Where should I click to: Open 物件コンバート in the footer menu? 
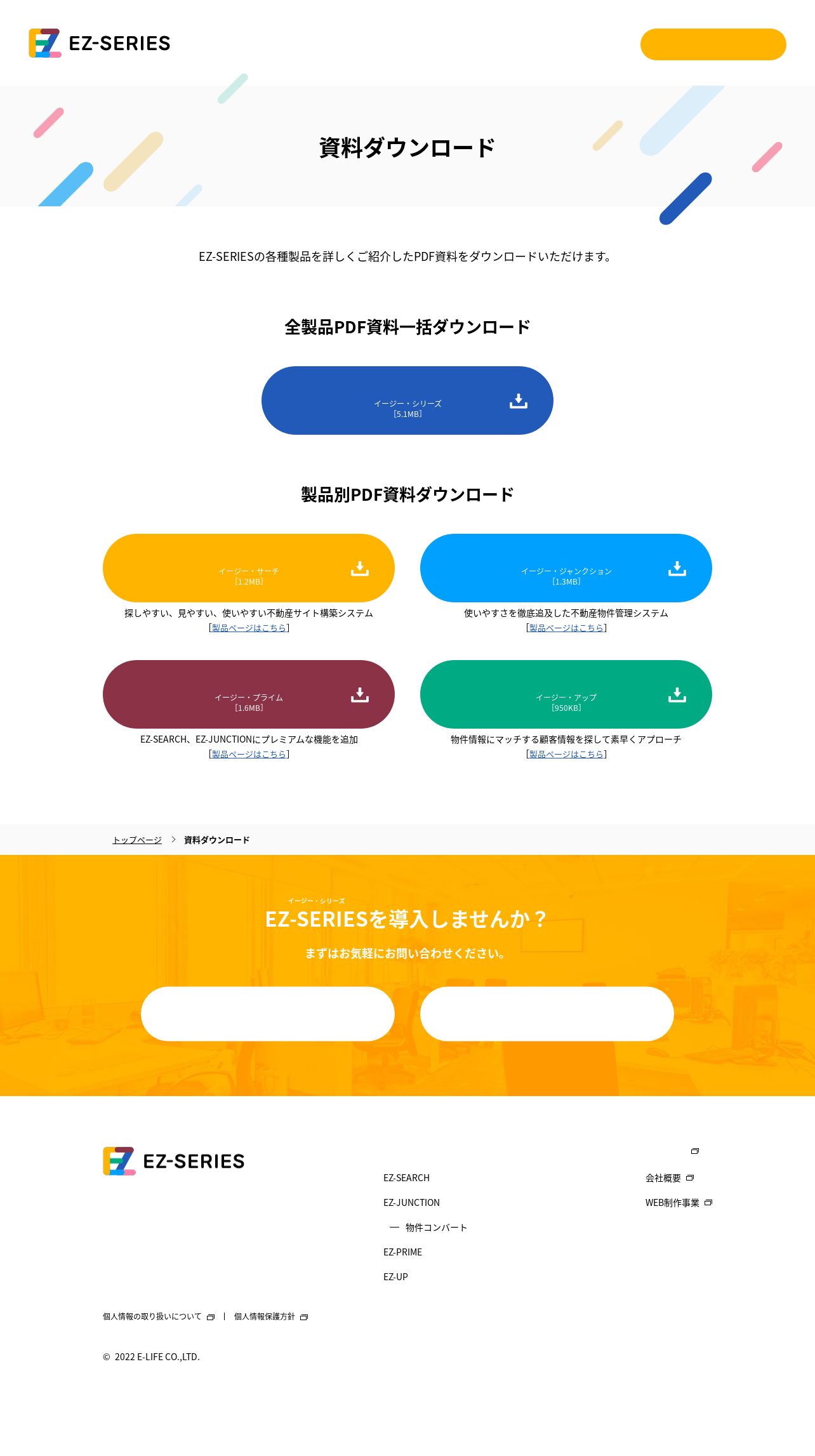(436, 1227)
